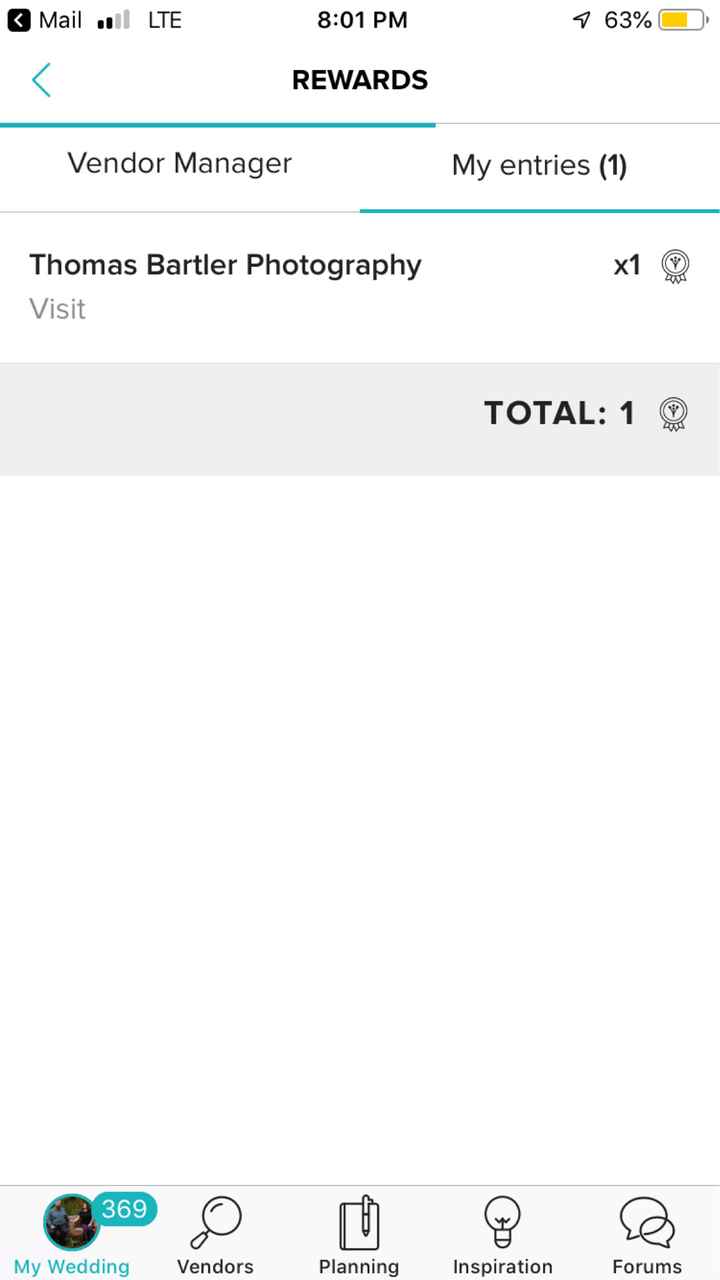The width and height of the screenshot is (720, 1280).
Task: Open the Planning tab
Action: [359, 1234]
